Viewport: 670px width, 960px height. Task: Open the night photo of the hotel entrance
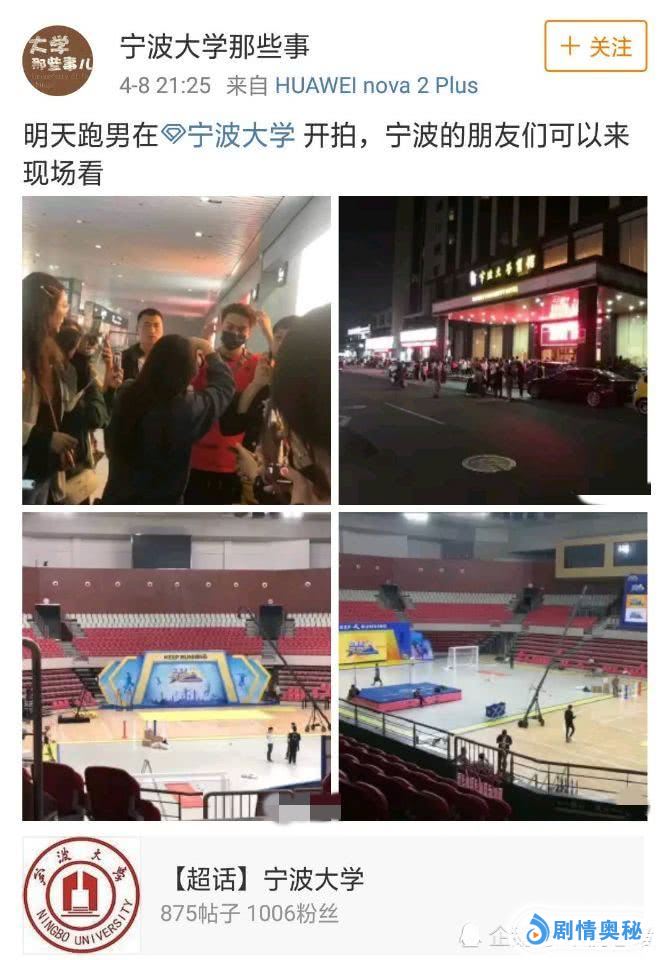492,350
